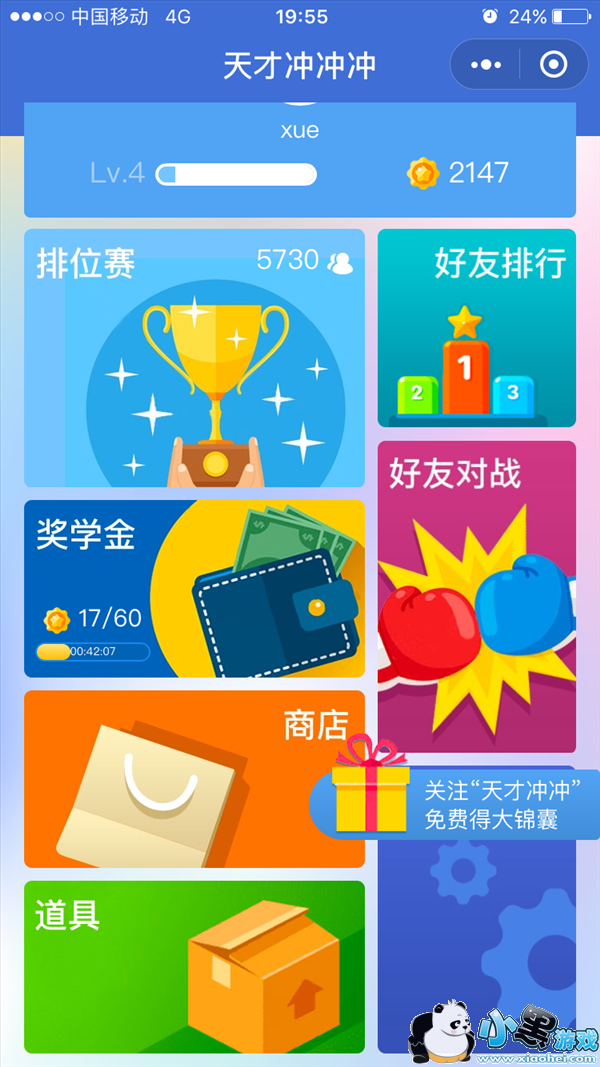The width and height of the screenshot is (600, 1067).
Task: Open the 道具 items card
Action: point(194,968)
